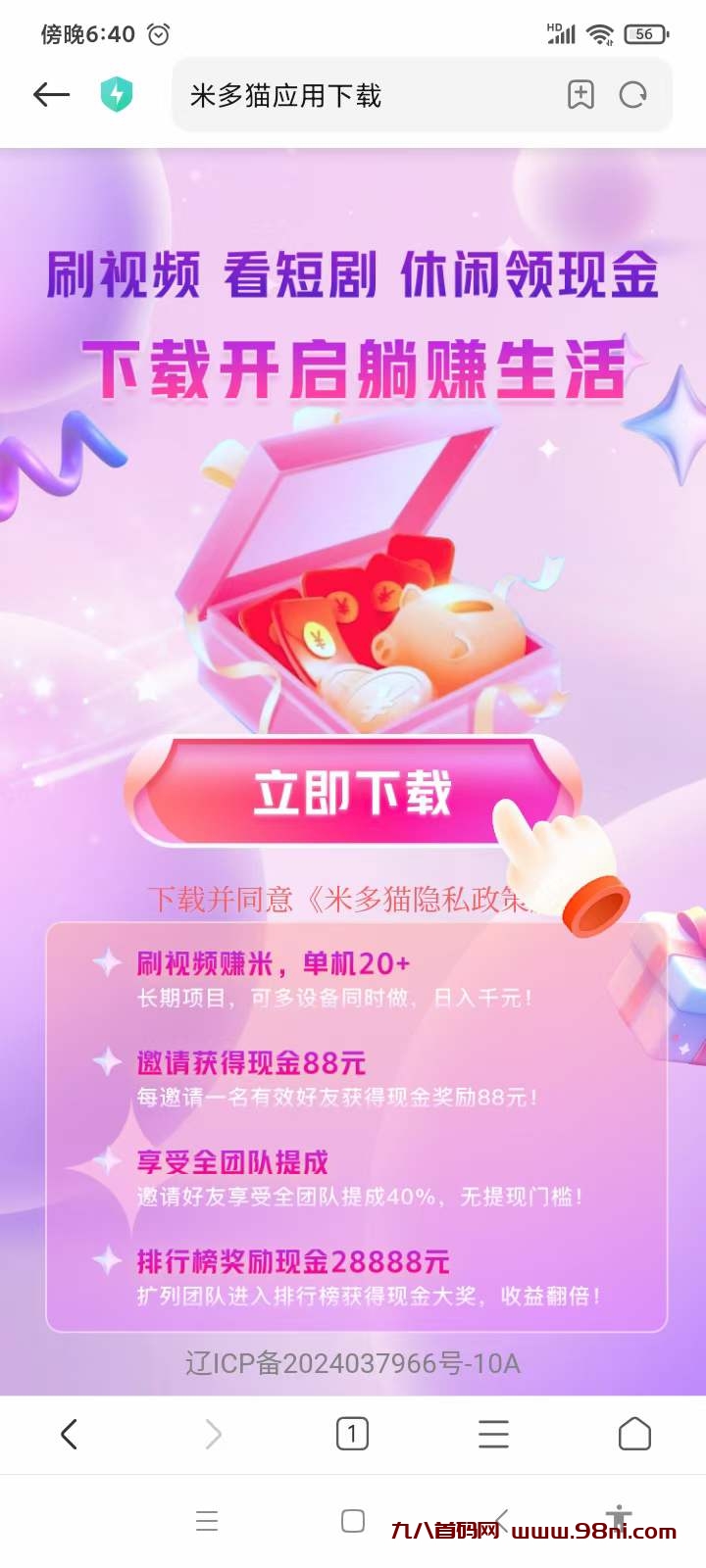This screenshot has width=706, height=1568.
Task: Return to browser home screen
Action: click(x=634, y=1434)
